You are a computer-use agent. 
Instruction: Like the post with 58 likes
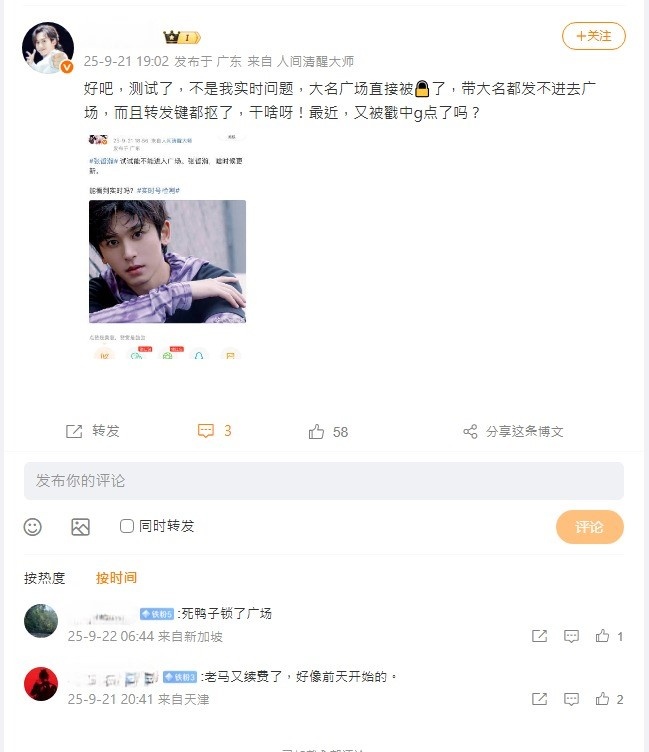(x=328, y=431)
